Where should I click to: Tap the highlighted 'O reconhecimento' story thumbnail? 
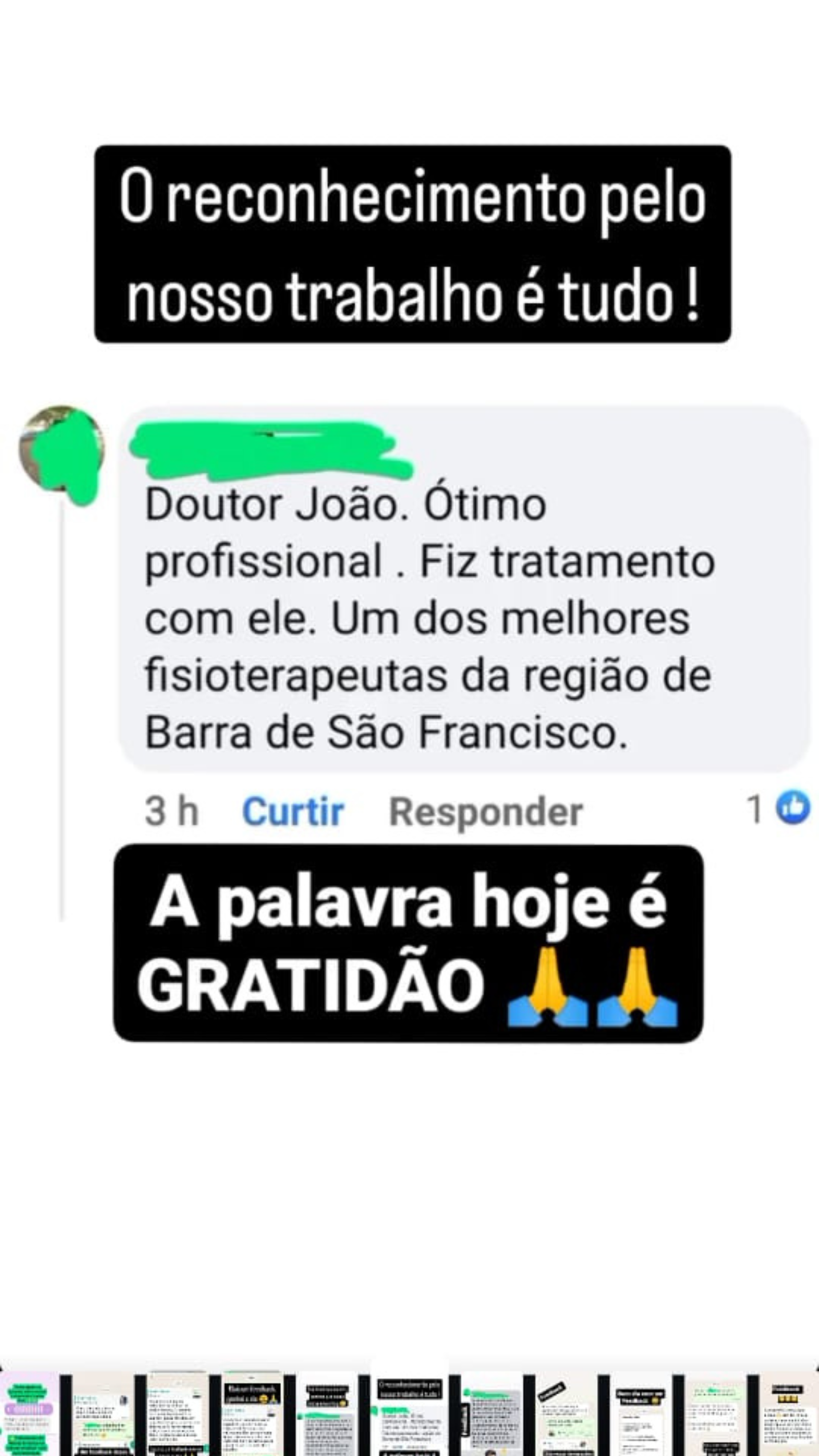coord(409,1413)
